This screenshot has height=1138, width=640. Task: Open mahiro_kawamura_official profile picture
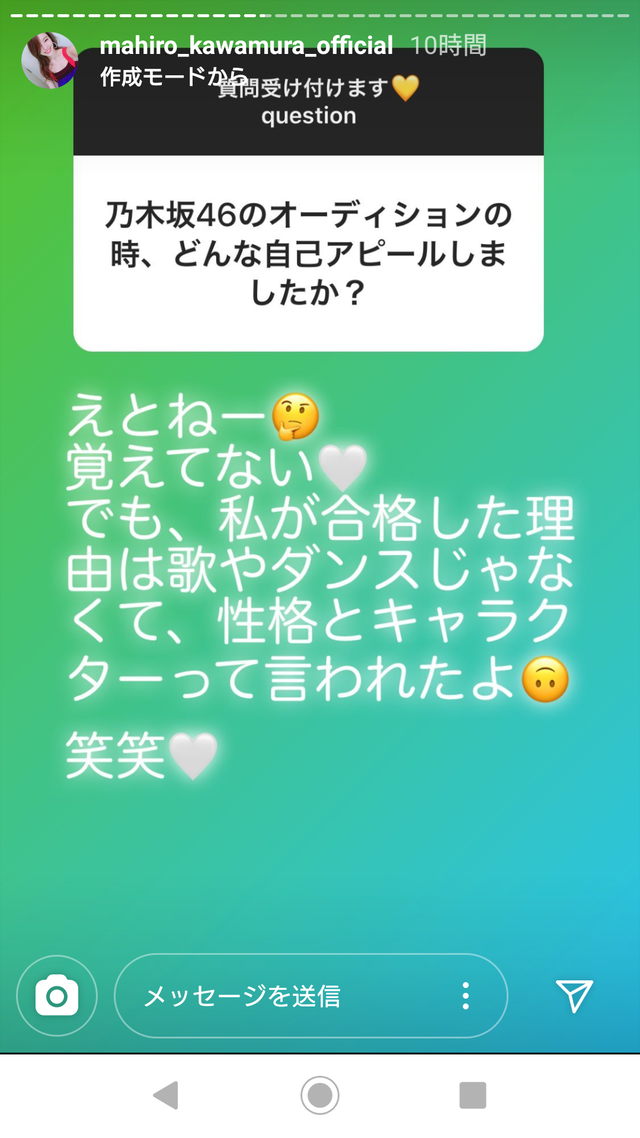(49, 60)
